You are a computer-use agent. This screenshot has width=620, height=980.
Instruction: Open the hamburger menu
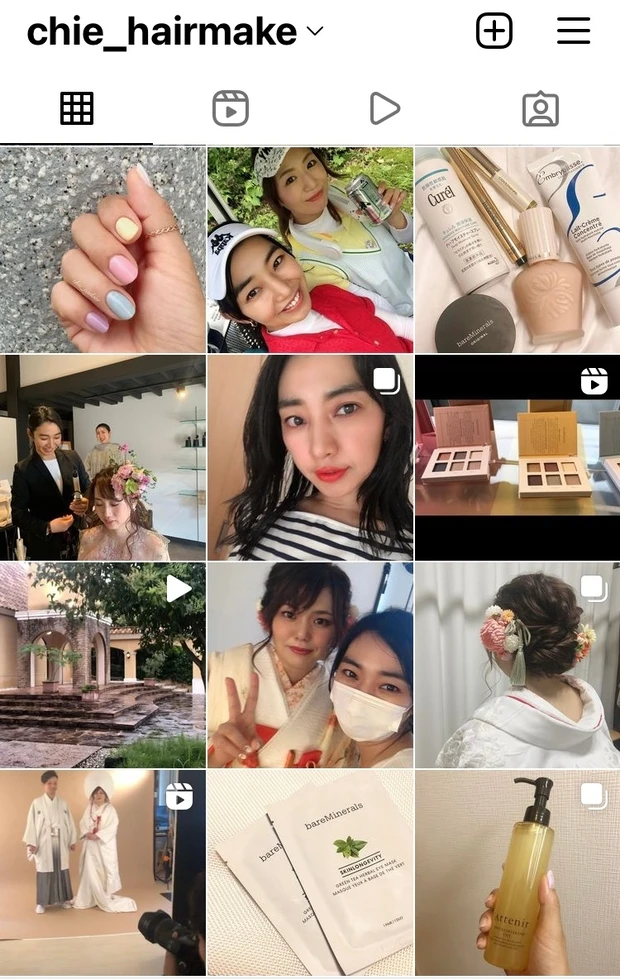(x=573, y=31)
